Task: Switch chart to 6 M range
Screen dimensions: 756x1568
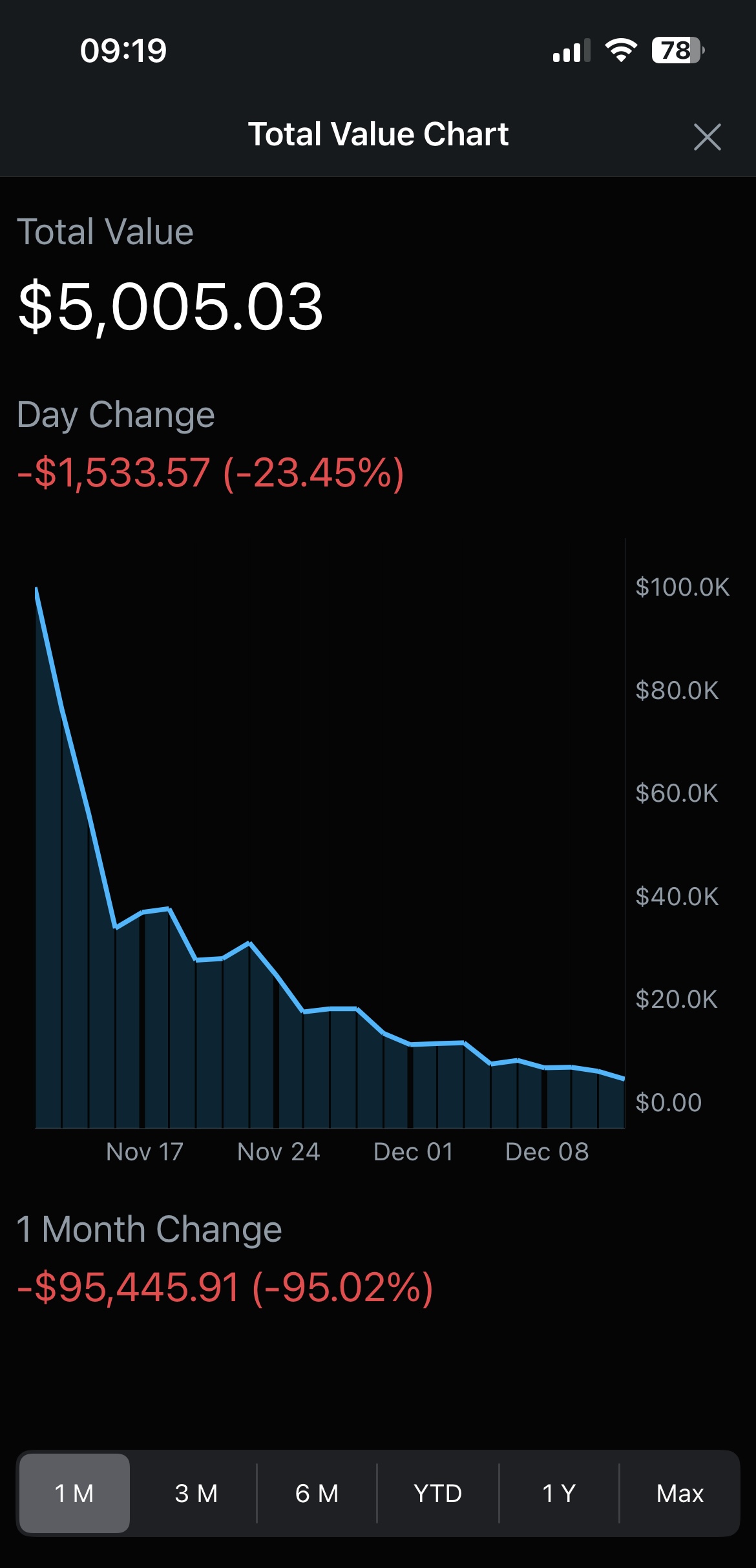Action: click(x=317, y=1493)
